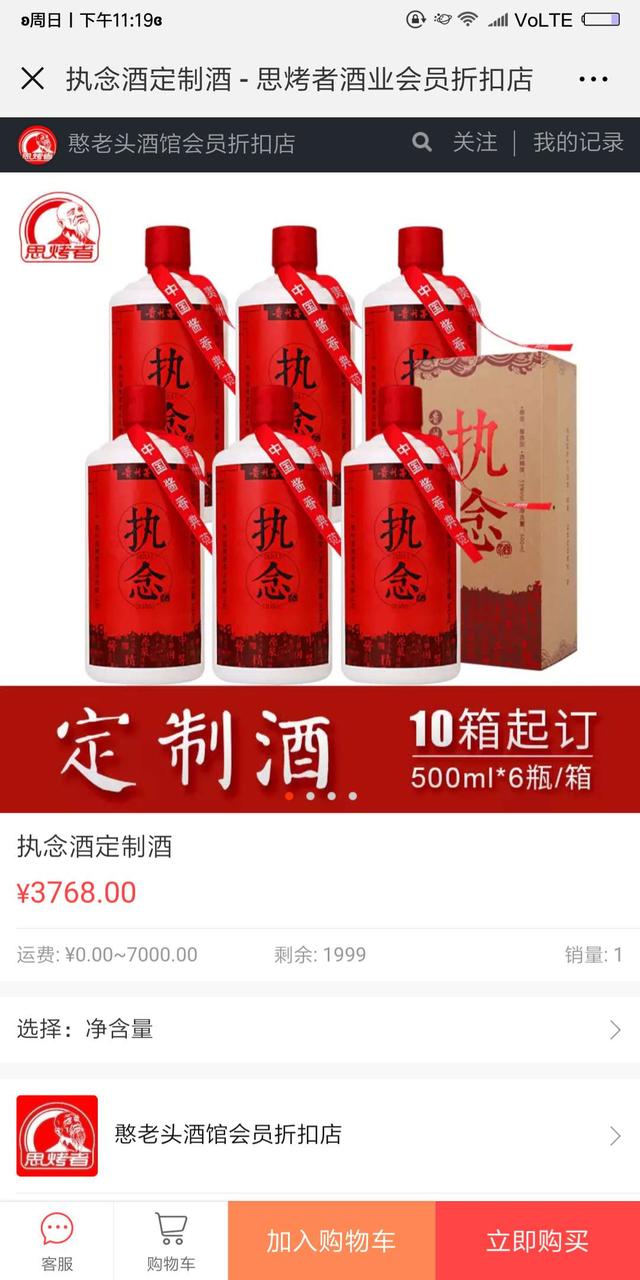This screenshot has width=640, height=1280.
Task: Add item with 加入购物车
Action: coord(331,1241)
